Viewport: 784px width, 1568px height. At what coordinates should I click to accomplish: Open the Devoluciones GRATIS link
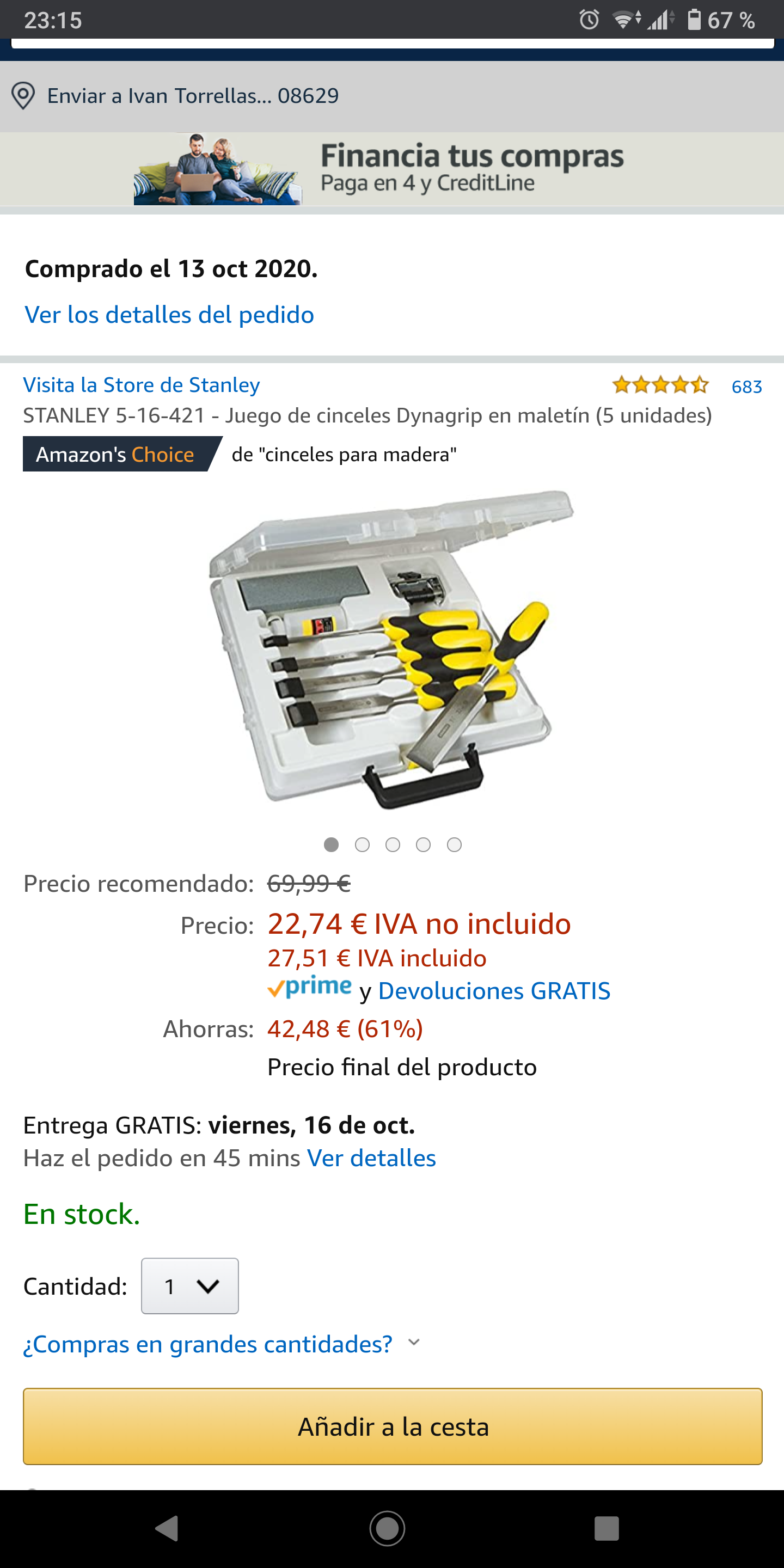pos(494,991)
